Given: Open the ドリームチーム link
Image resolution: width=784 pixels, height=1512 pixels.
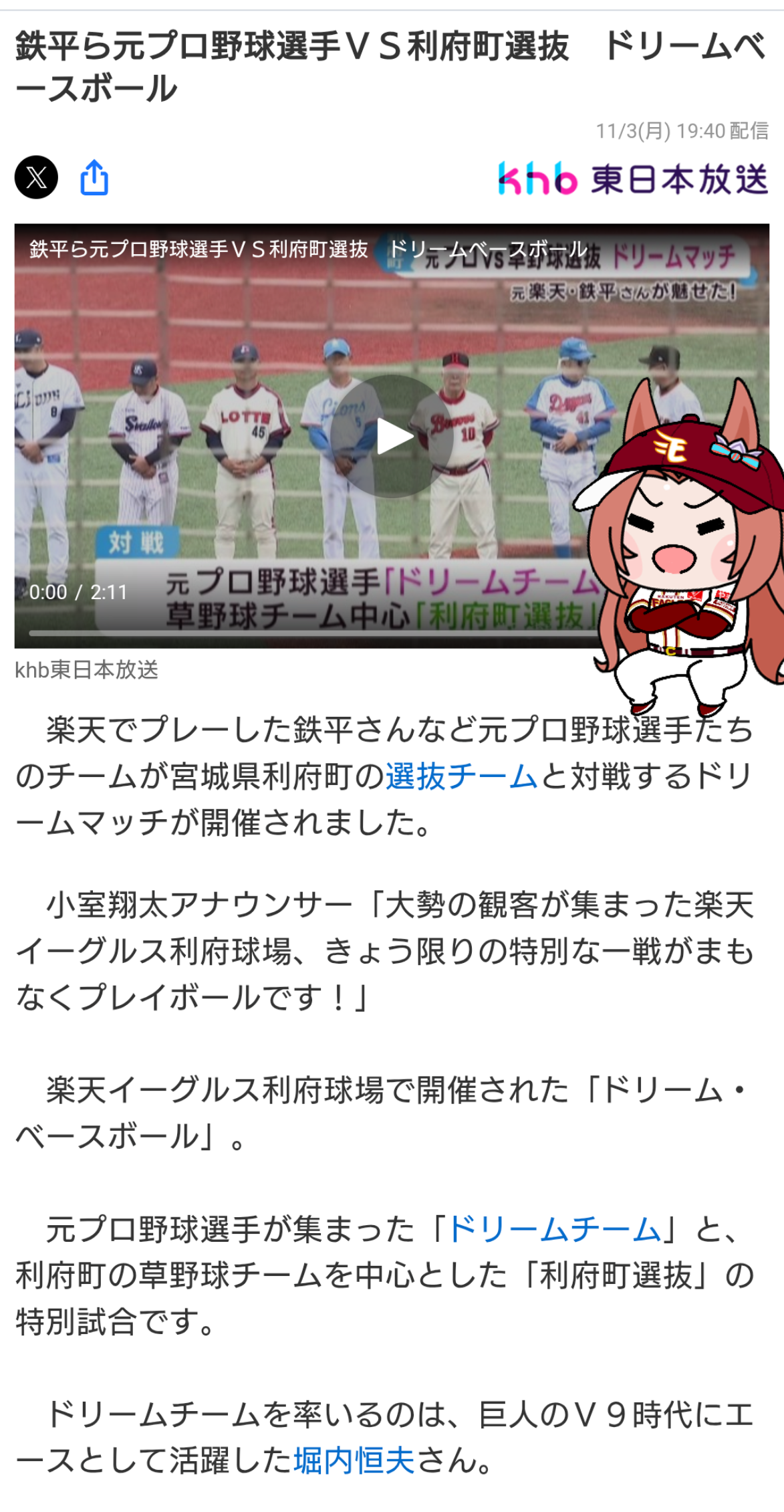Looking at the screenshot, I should coord(553,1229).
